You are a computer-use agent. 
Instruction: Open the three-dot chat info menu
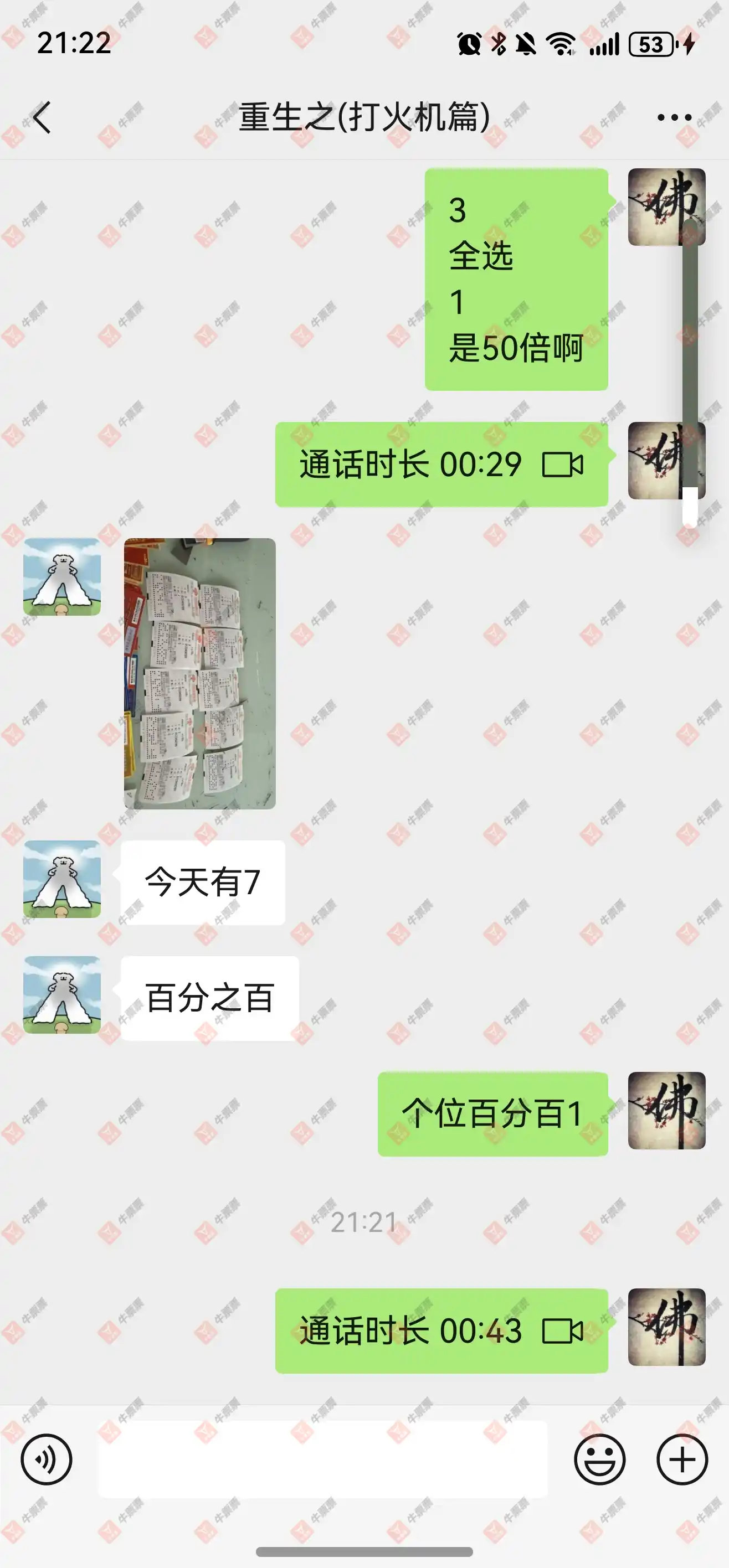674,117
